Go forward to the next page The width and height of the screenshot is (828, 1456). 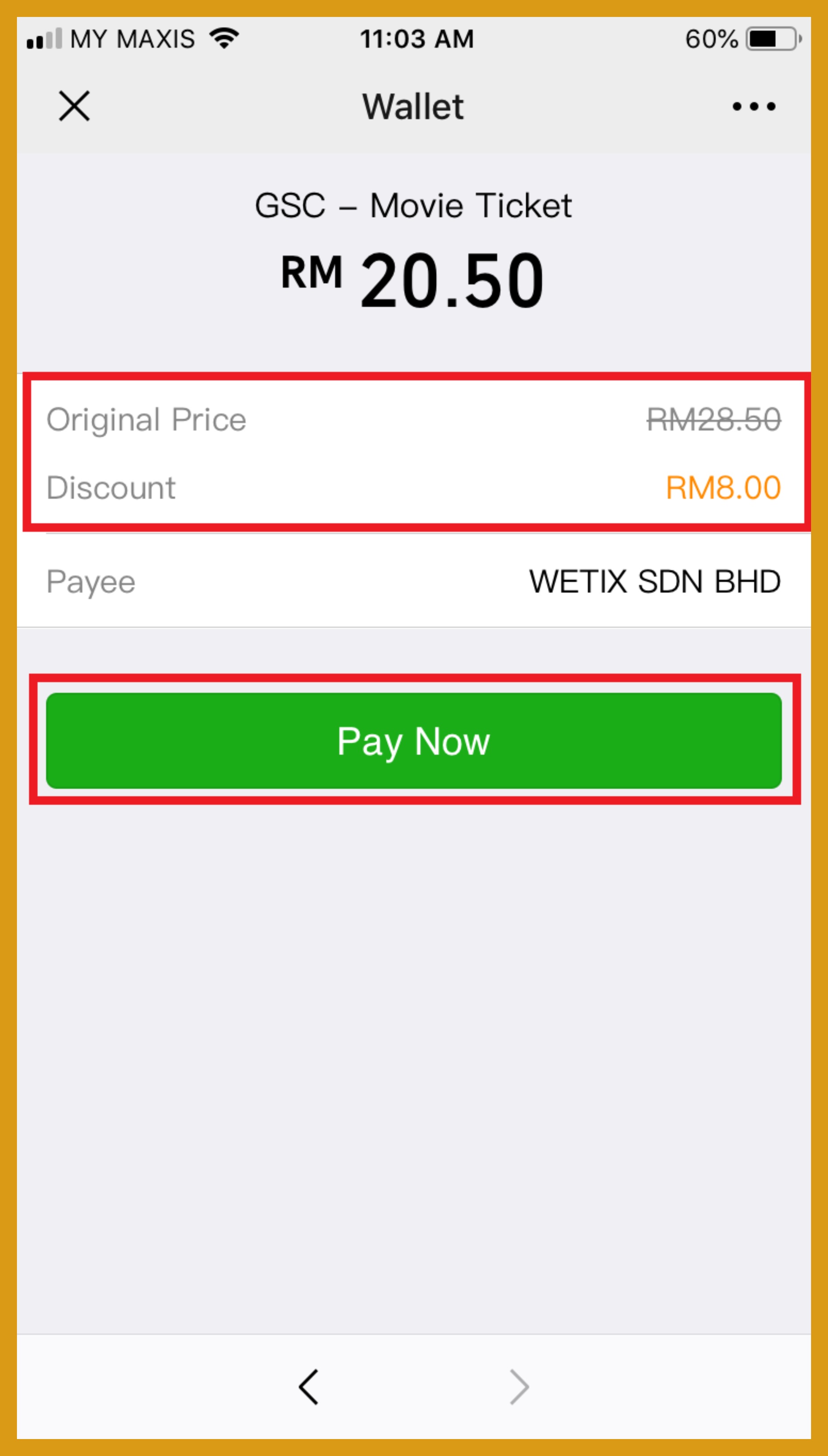[x=519, y=1387]
